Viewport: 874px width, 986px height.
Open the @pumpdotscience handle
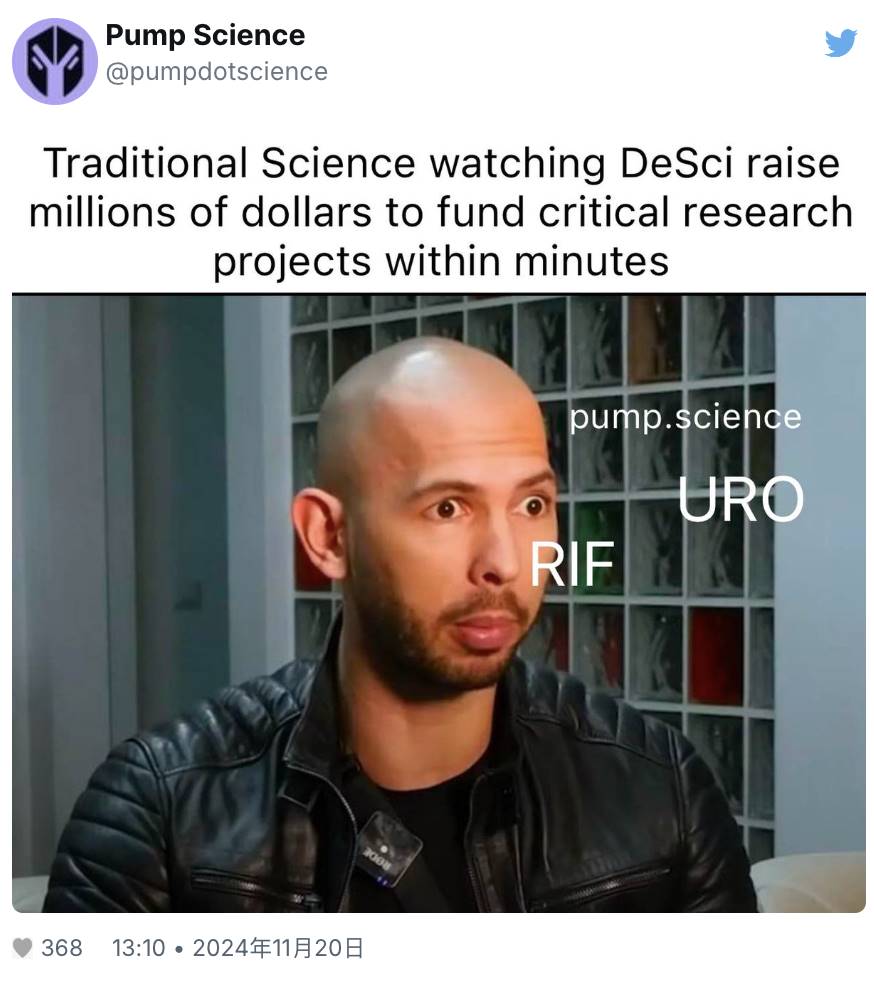point(216,72)
